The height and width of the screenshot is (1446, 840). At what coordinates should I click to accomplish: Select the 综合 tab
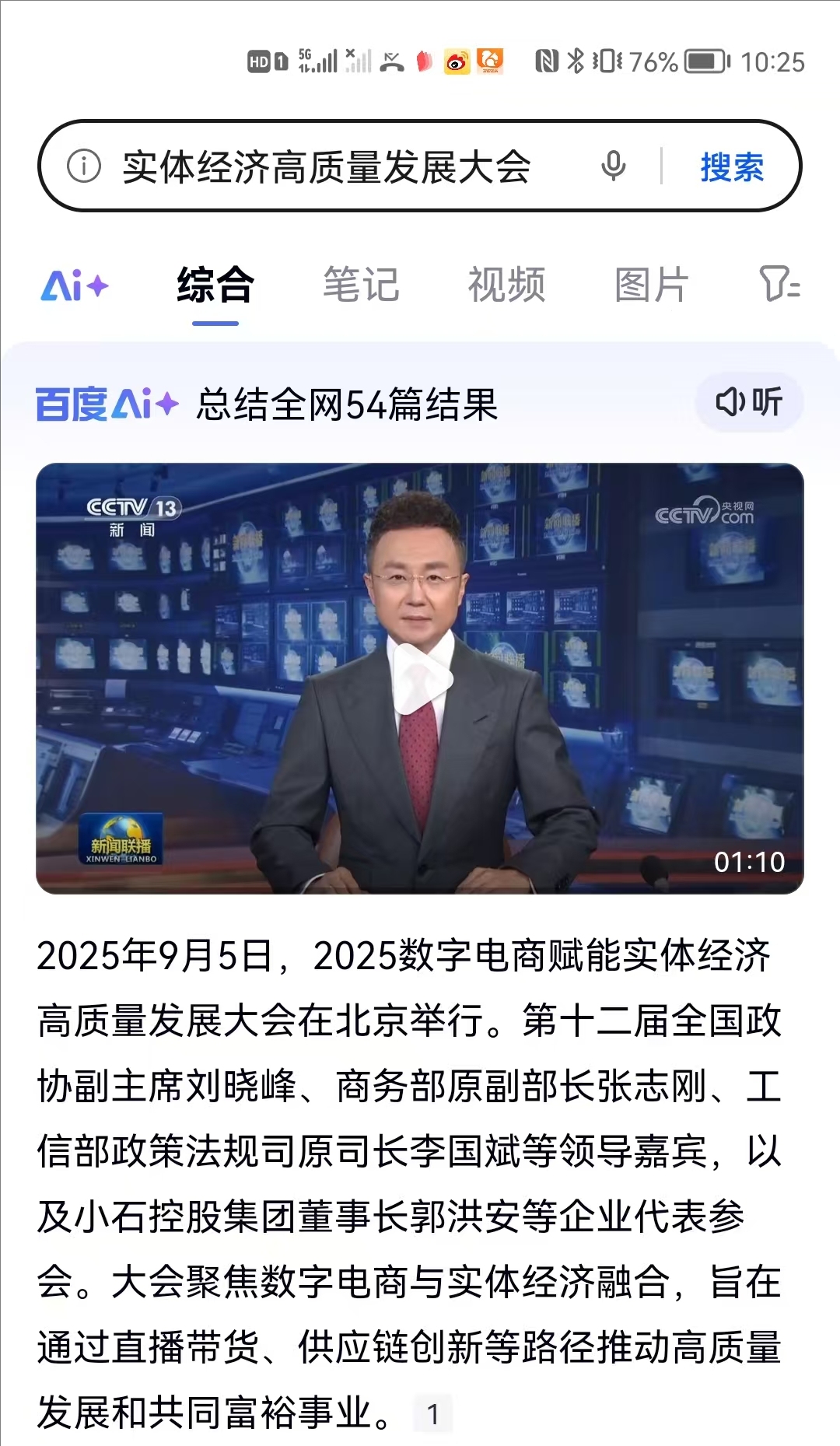coord(215,285)
